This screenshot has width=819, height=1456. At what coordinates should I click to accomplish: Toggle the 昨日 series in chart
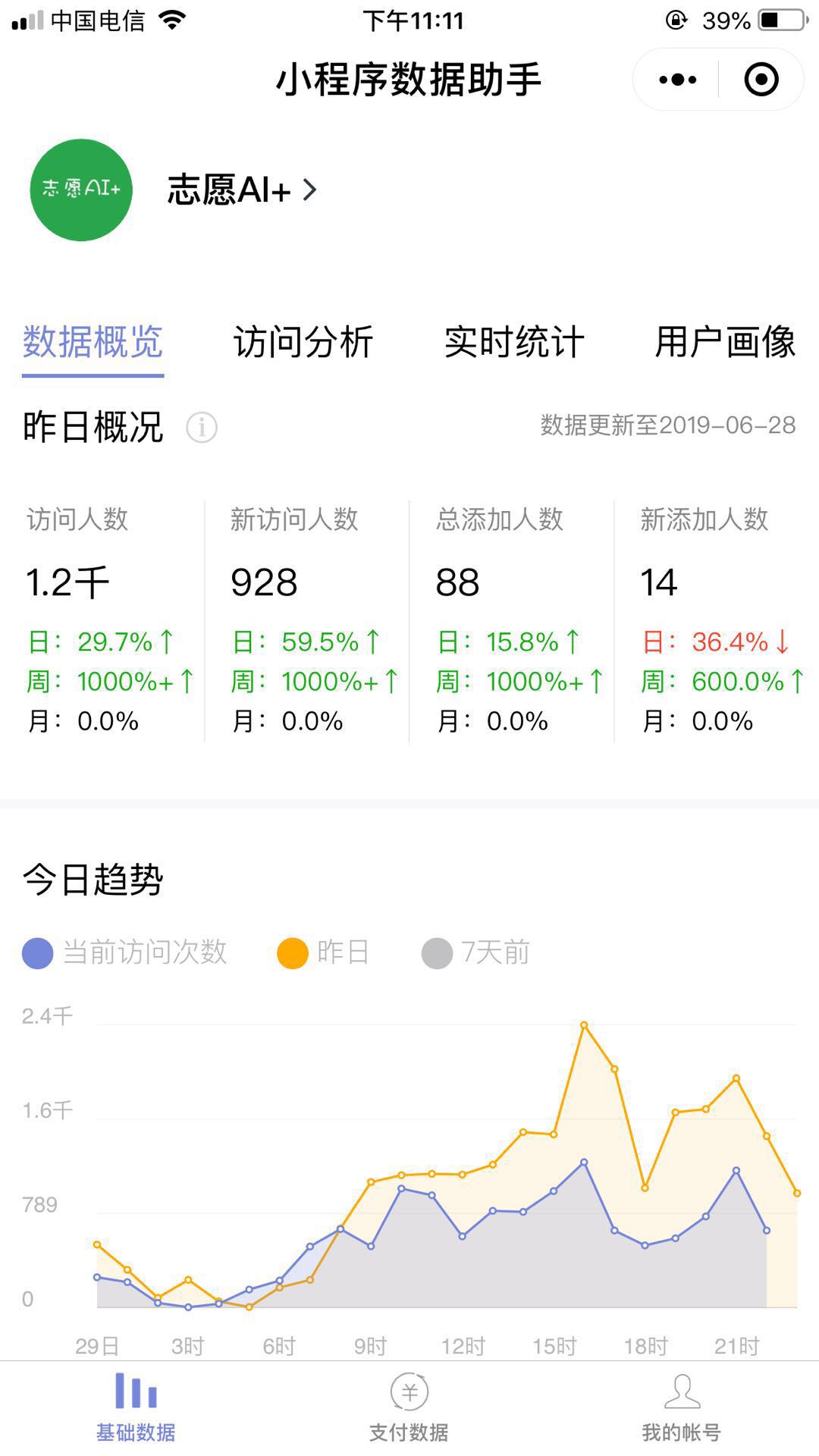324,952
